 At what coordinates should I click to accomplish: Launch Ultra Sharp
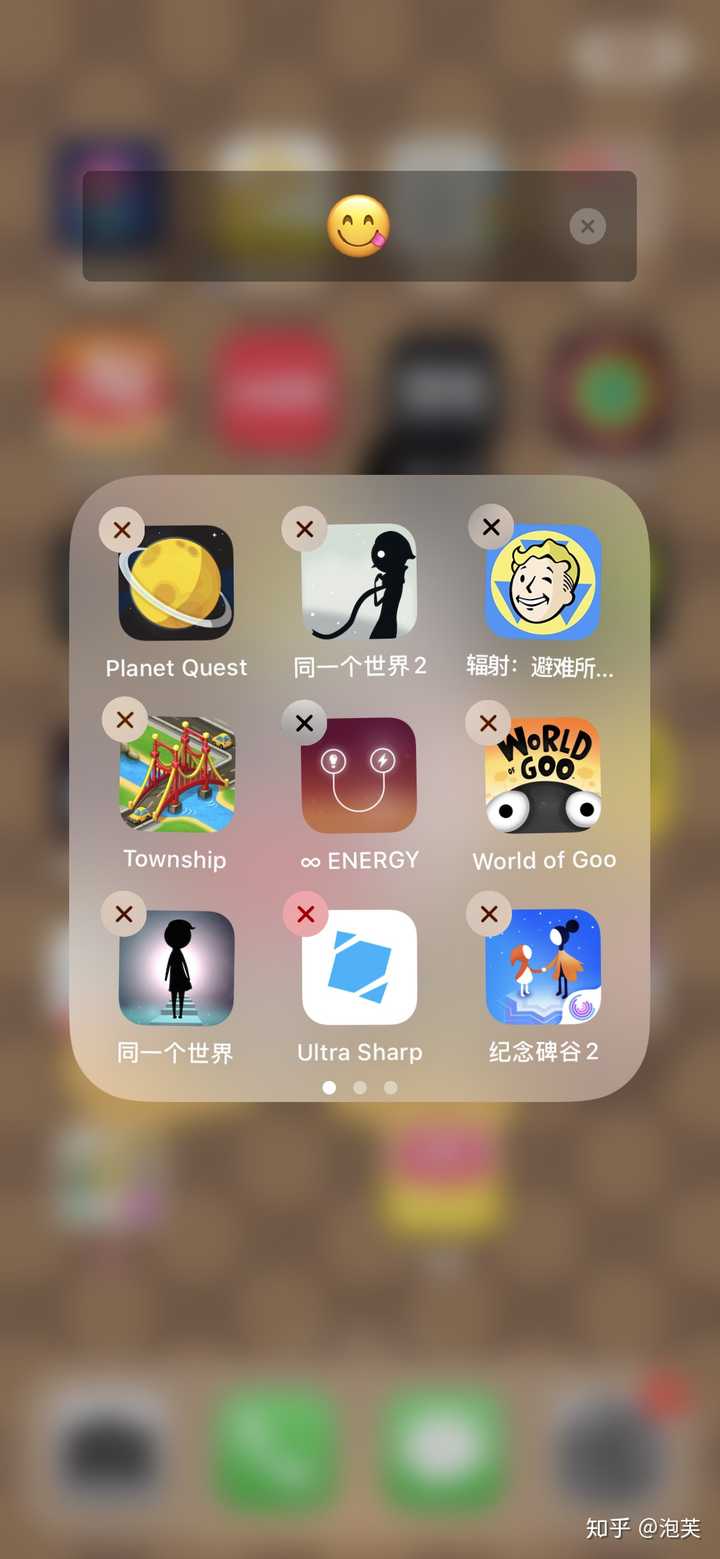359,967
